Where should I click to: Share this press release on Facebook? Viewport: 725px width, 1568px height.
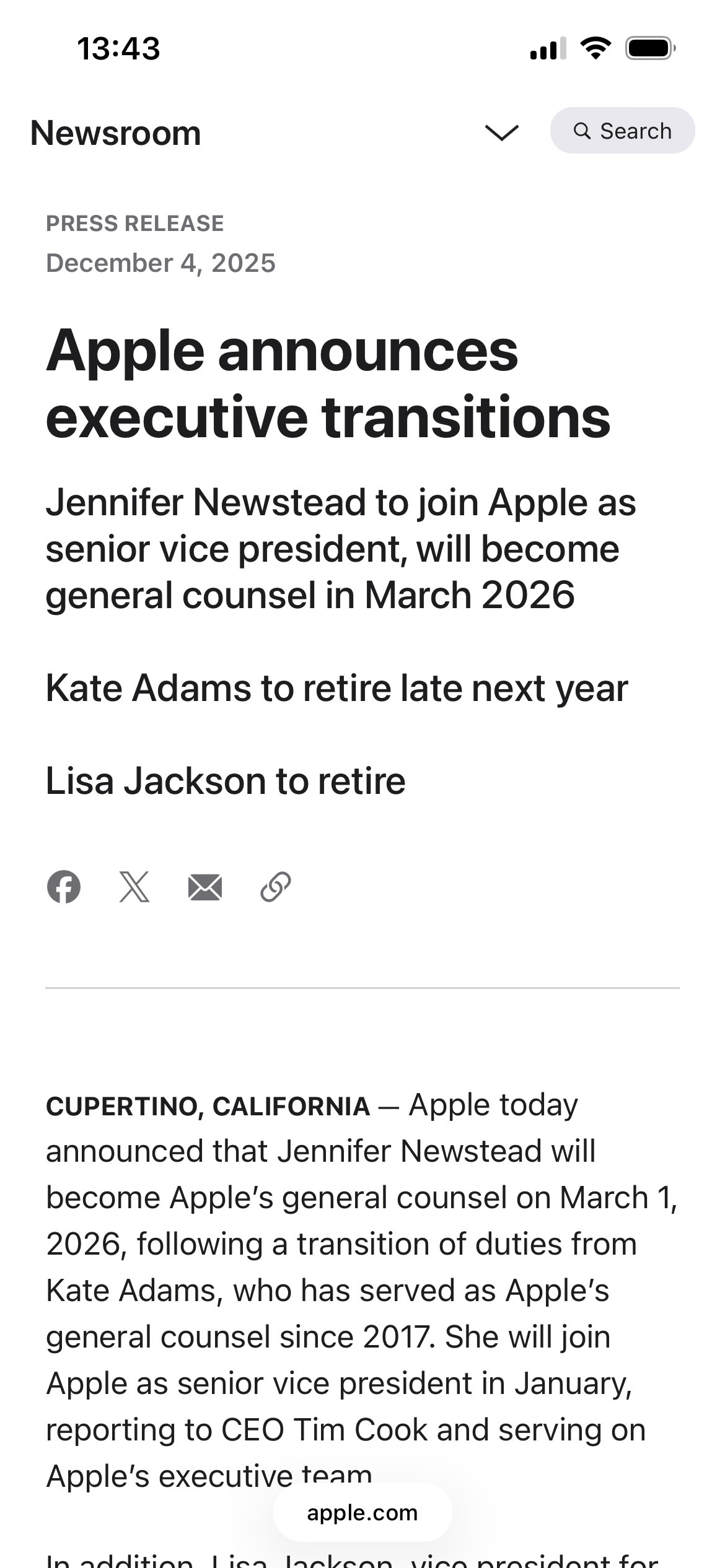pyautogui.click(x=64, y=887)
